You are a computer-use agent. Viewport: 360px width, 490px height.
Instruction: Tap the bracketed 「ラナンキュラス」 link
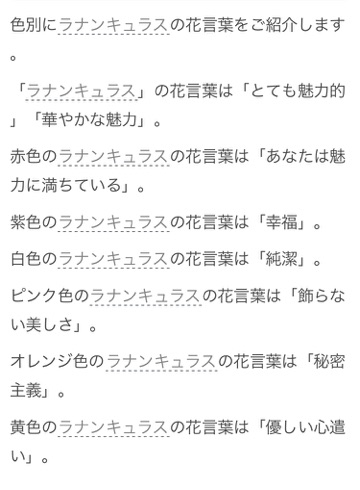coord(82,91)
